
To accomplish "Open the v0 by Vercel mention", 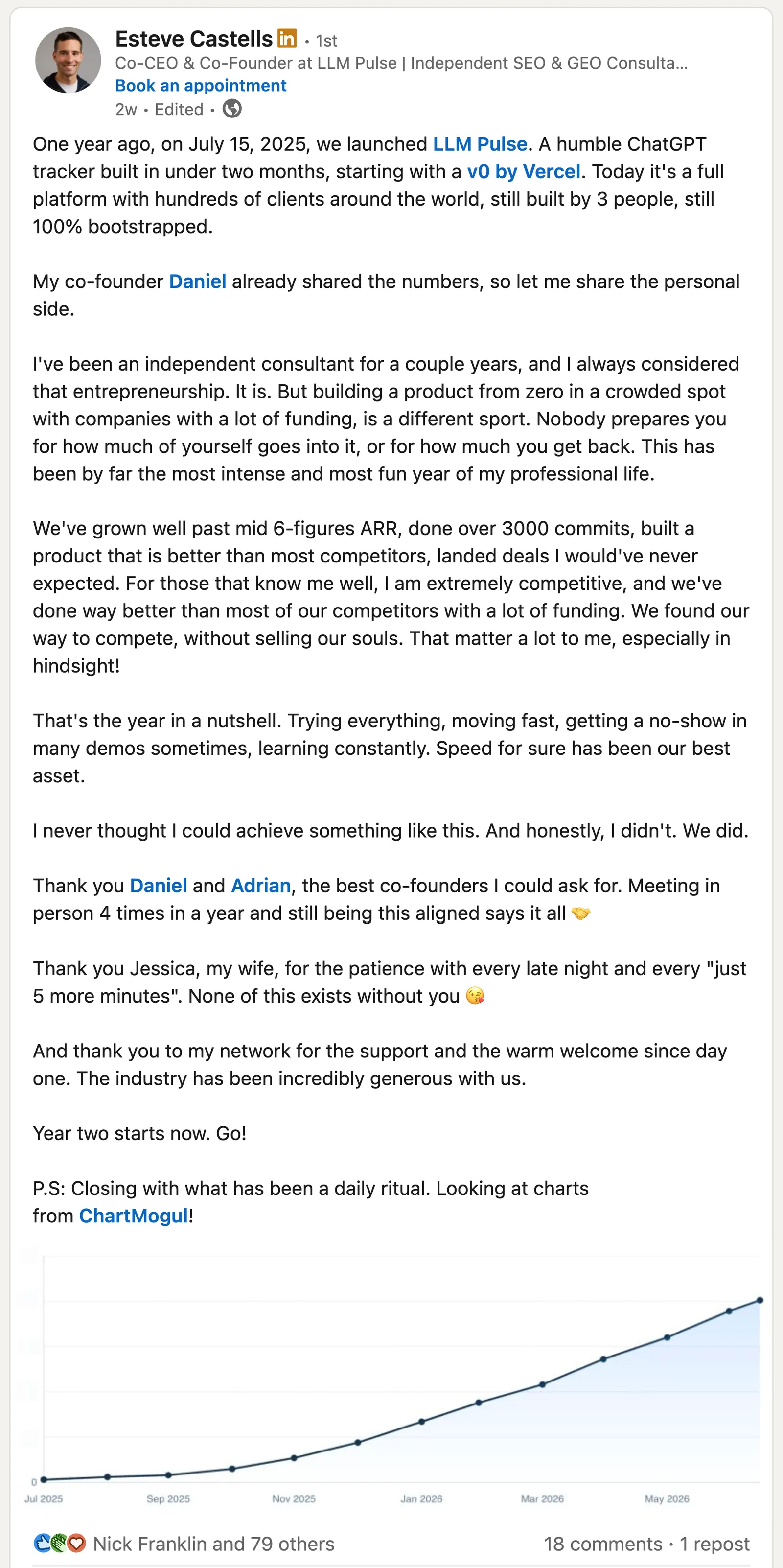I will pos(523,172).
